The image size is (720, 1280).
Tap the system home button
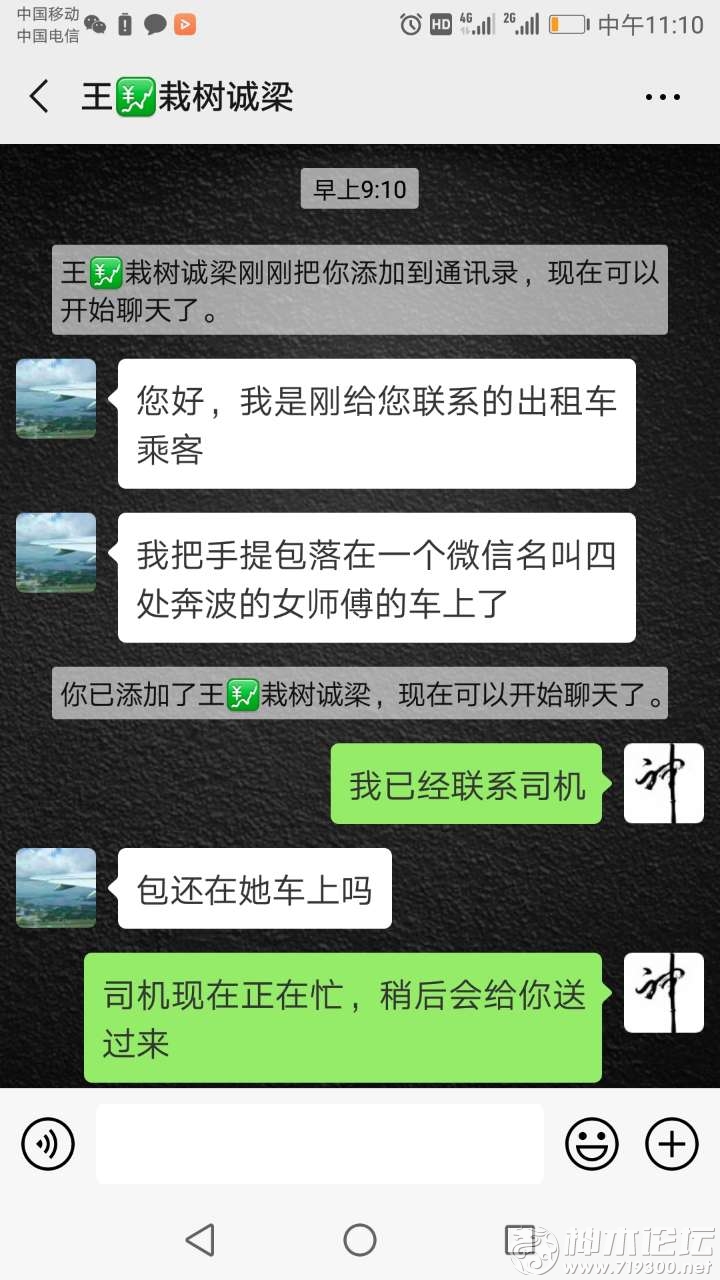coord(360,1240)
